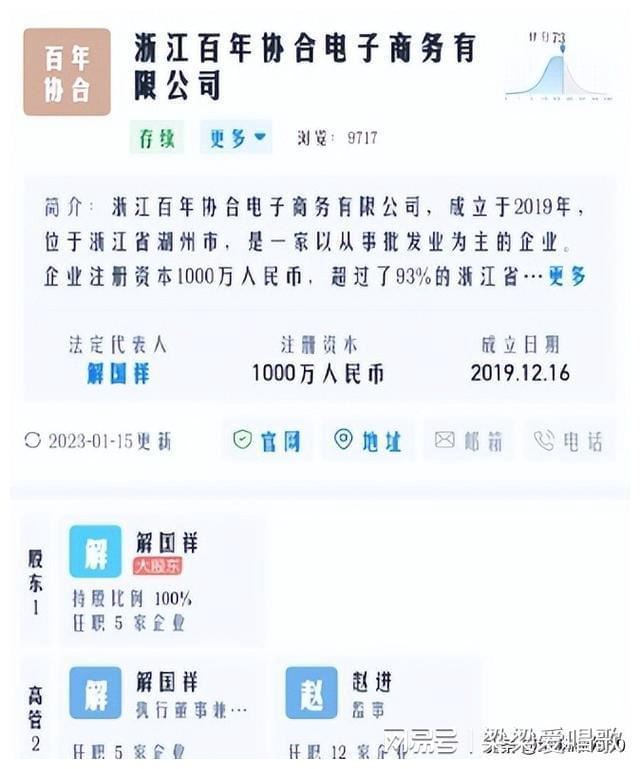Viewport: 640px width, 769px height.
Task: Open executive card 赵进 监事
Action: pyautogui.click(x=375, y=705)
